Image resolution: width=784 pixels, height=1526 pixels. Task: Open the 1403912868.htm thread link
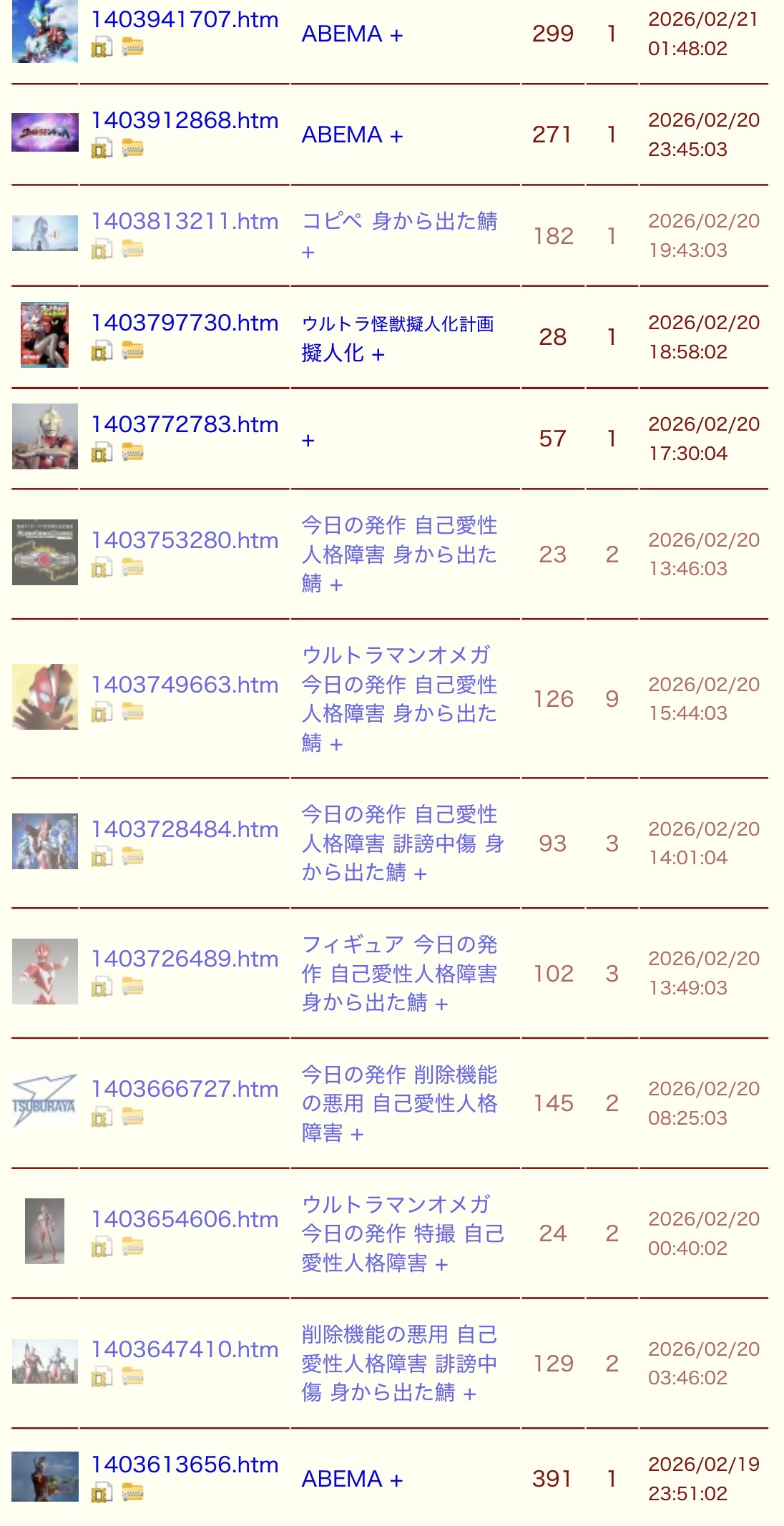click(185, 121)
